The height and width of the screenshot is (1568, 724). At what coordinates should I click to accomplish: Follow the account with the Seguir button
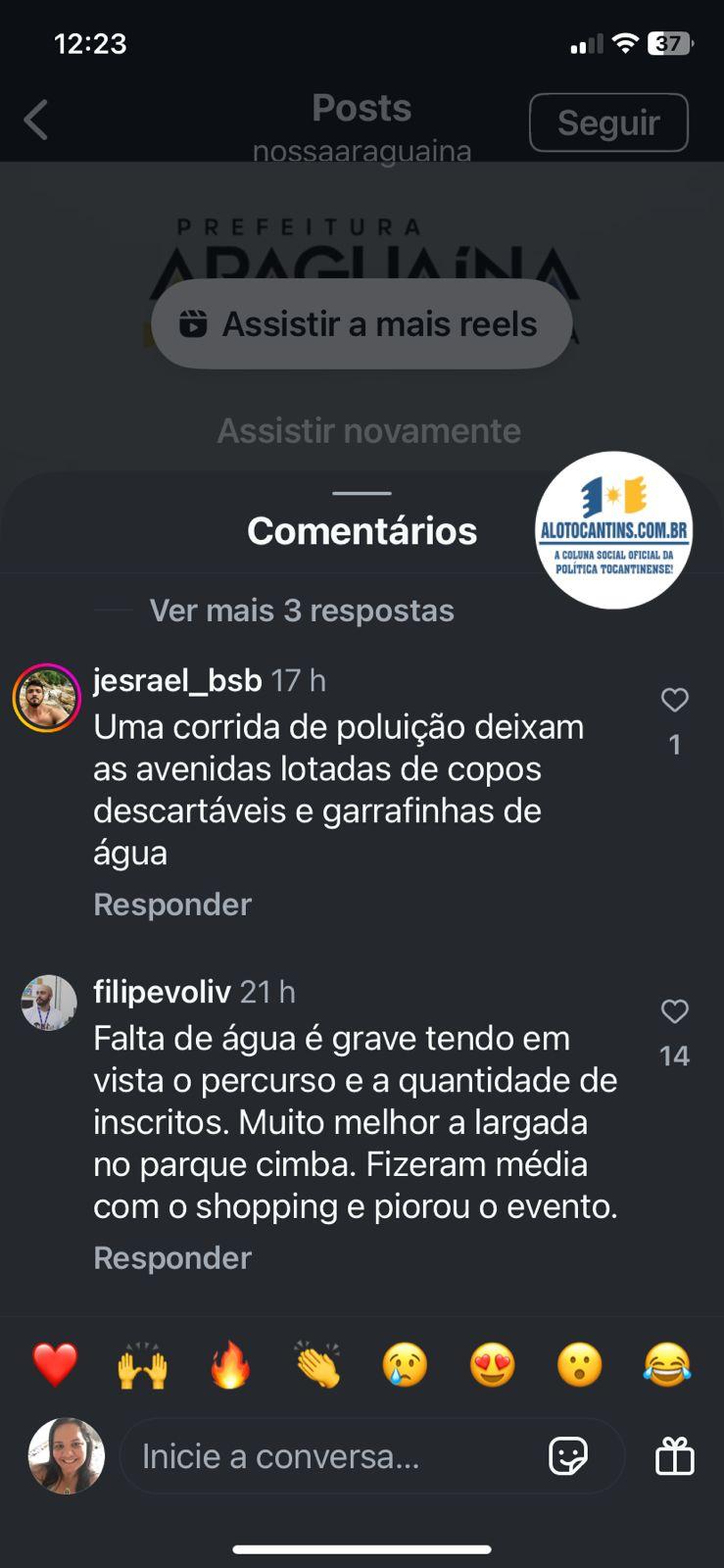point(608,122)
